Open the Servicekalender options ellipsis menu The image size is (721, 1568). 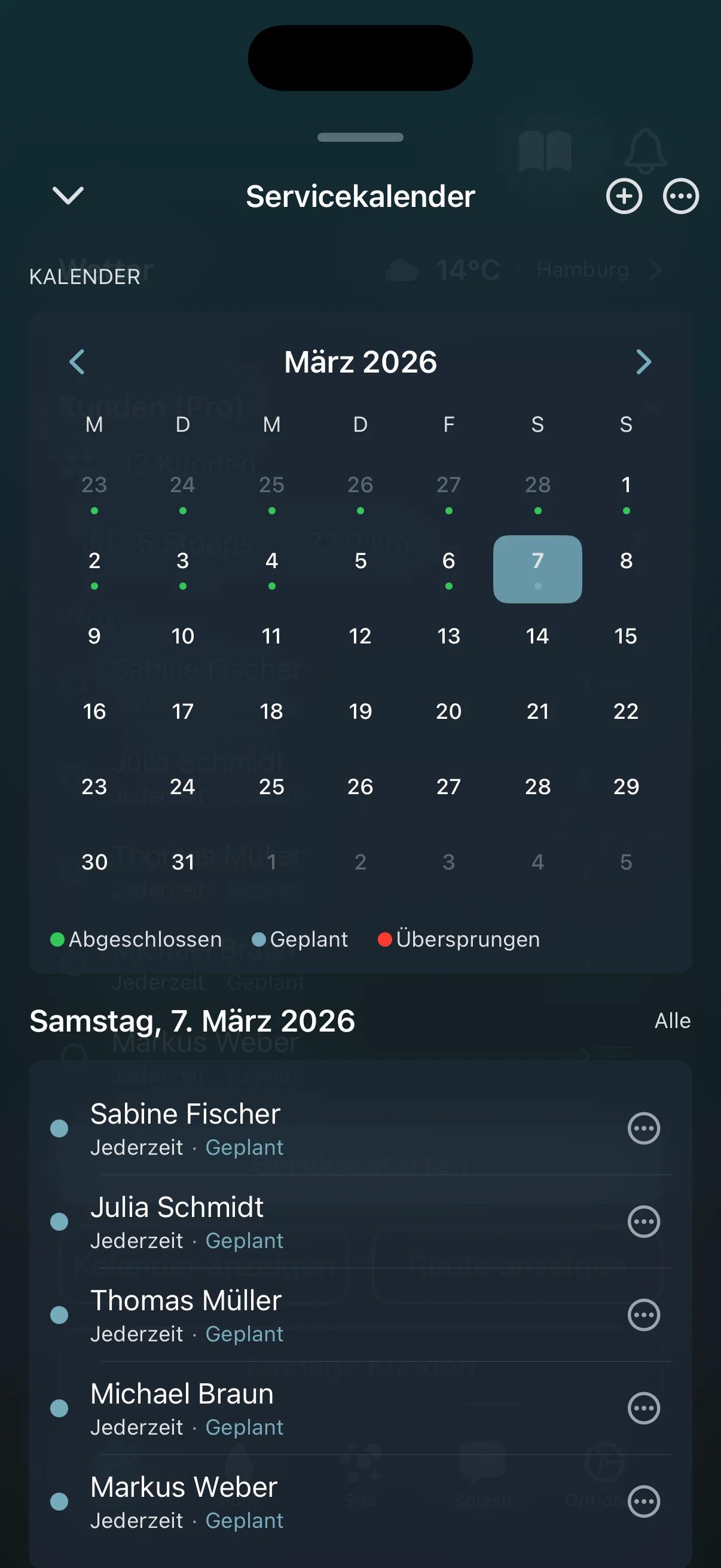coord(680,196)
